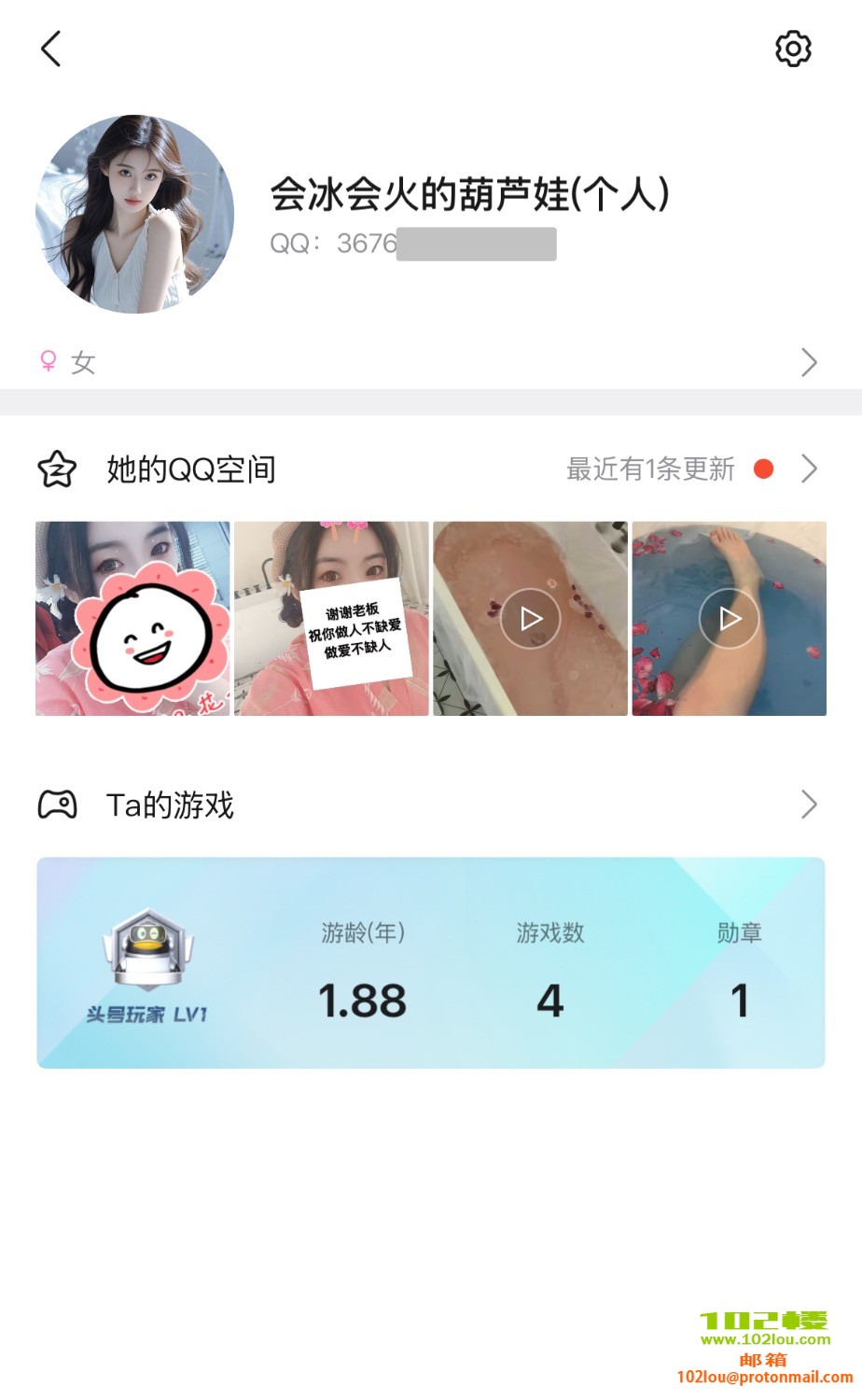Open the gender 女 details row
The height and width of the screenshot is (1400, 862).
pyautogui.click(x=429, y=362)
